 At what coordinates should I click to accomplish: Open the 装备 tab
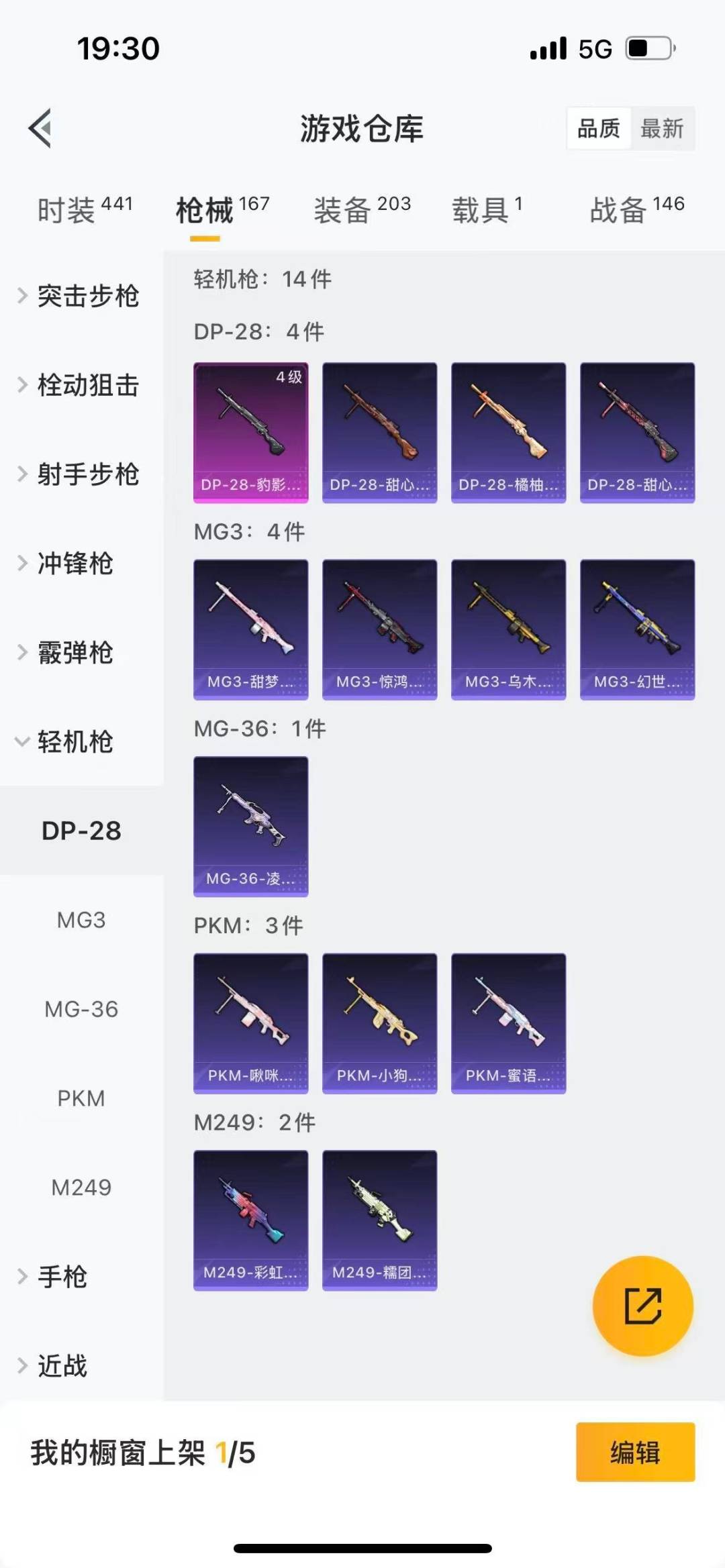[x=362, y=210]
